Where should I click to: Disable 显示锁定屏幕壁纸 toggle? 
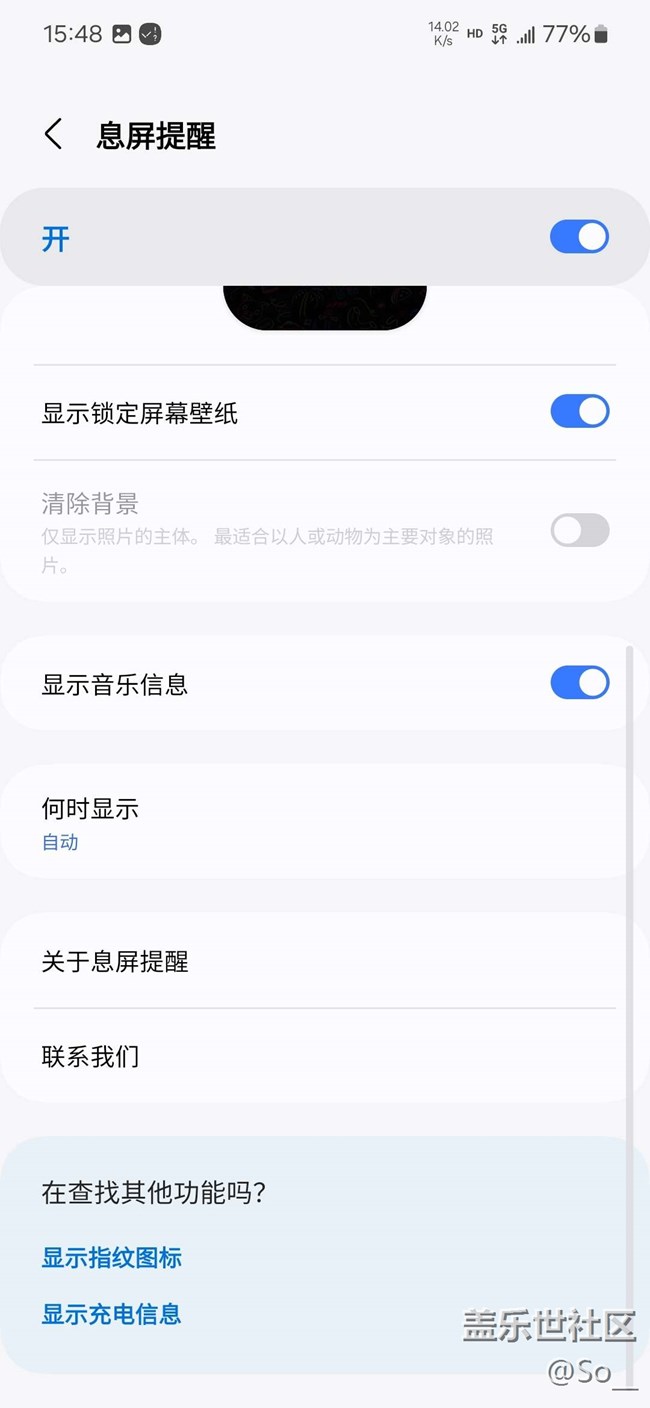pos(579,411)
